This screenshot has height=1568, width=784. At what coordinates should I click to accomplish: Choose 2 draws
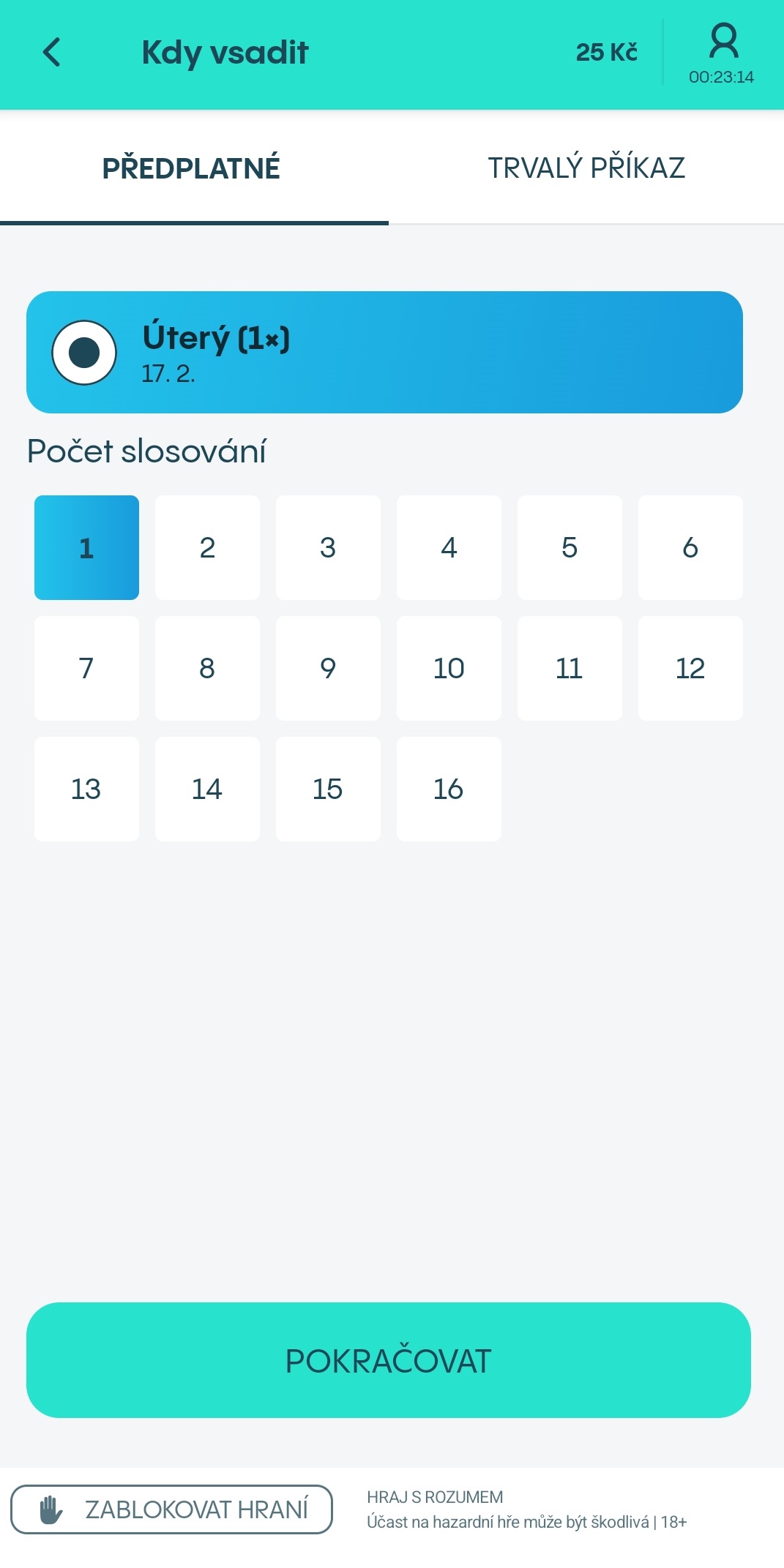point(207,548)
